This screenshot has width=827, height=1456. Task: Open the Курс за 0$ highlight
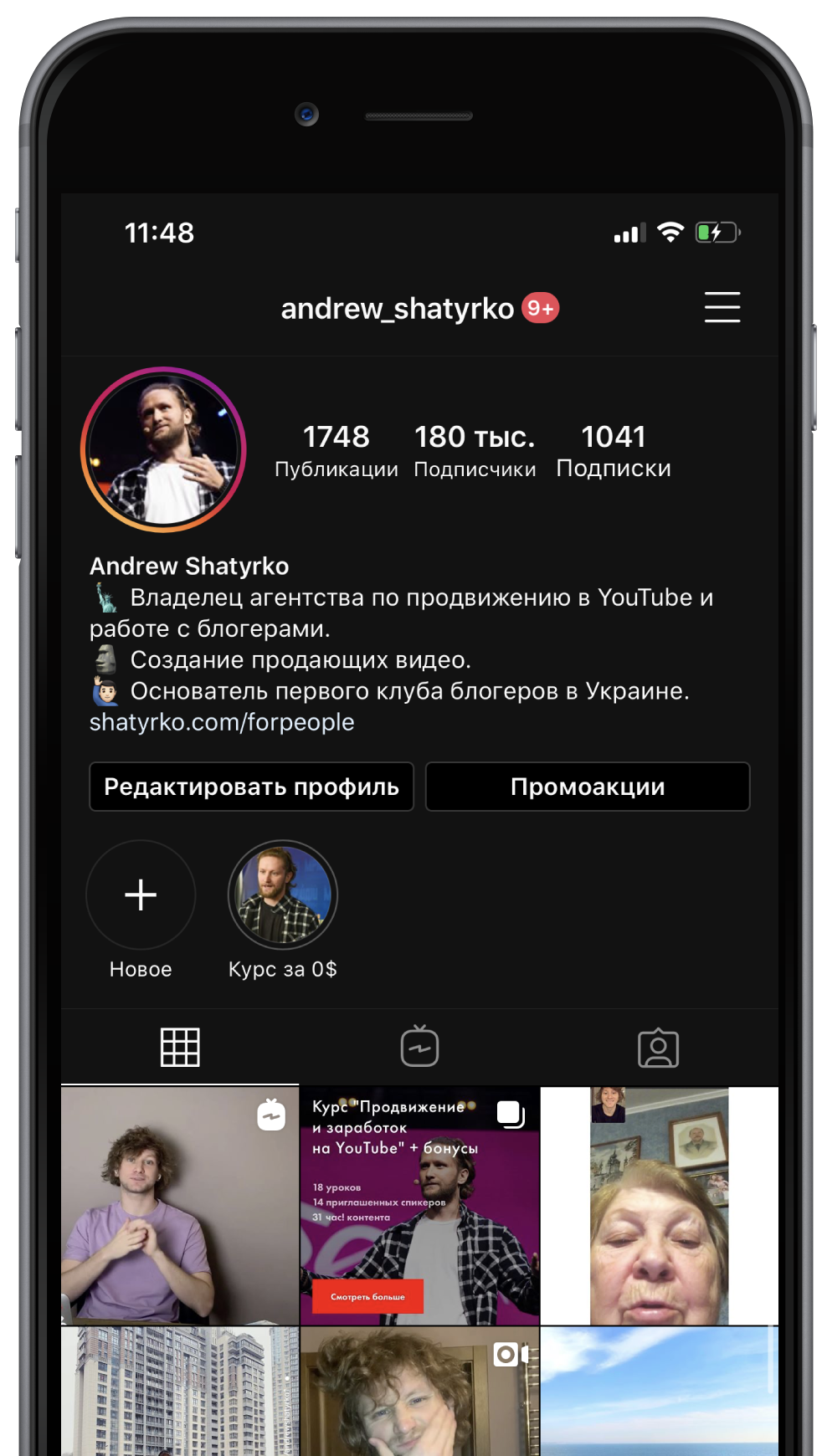pyautogui.click(x=283, y=895)
